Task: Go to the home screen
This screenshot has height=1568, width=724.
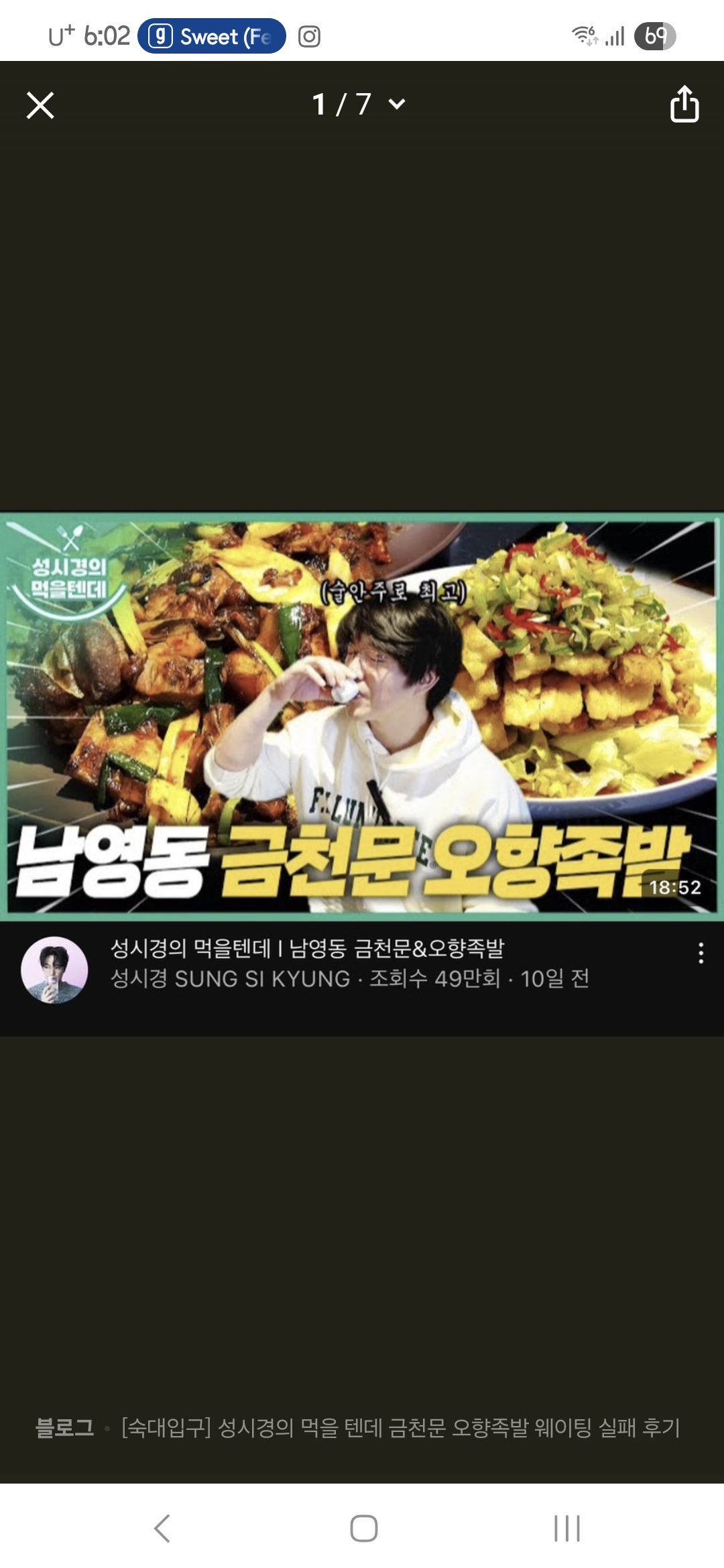Action: click(x=363, y=1528)
